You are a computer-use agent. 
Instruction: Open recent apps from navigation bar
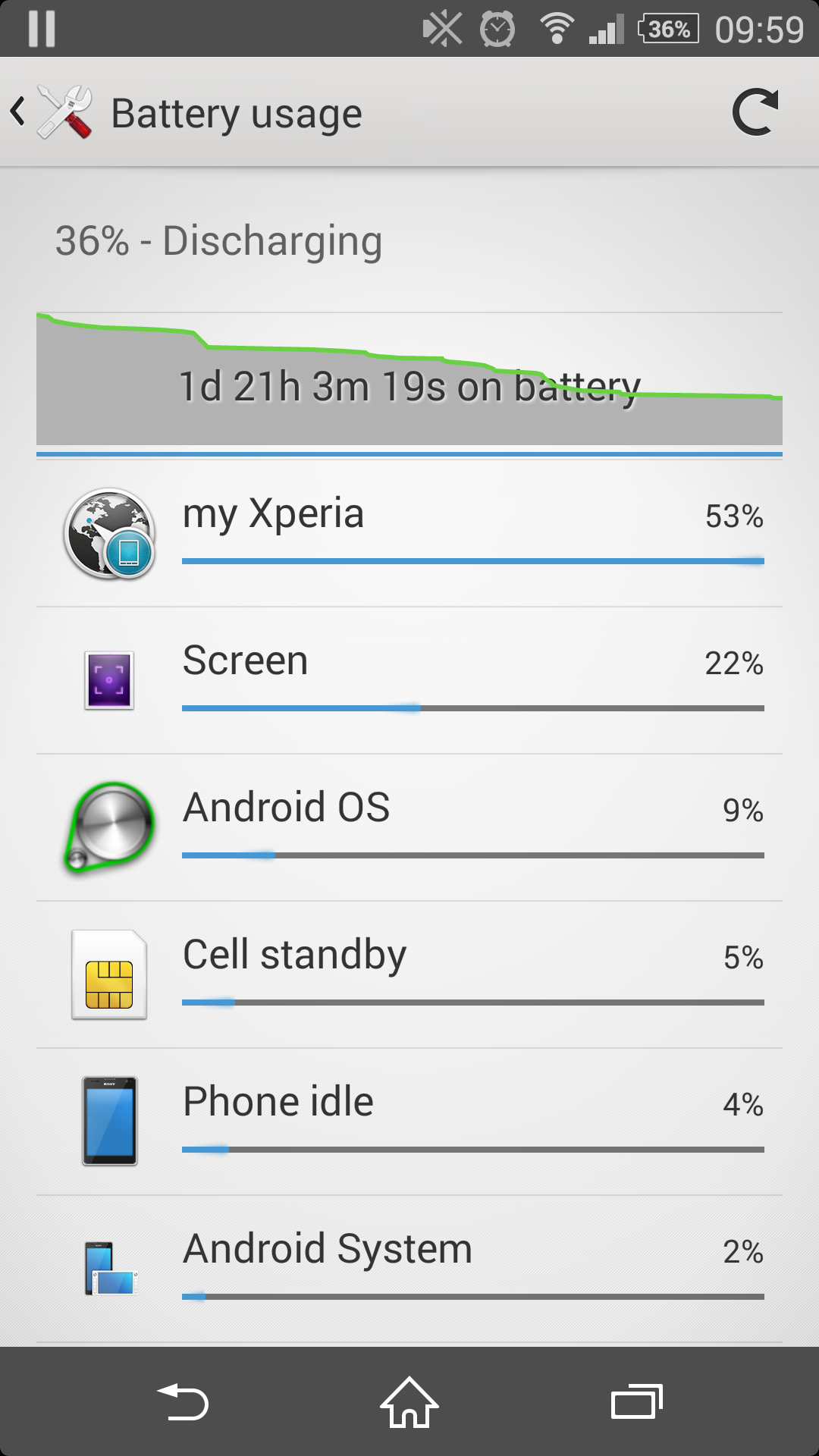[637, 1401]
